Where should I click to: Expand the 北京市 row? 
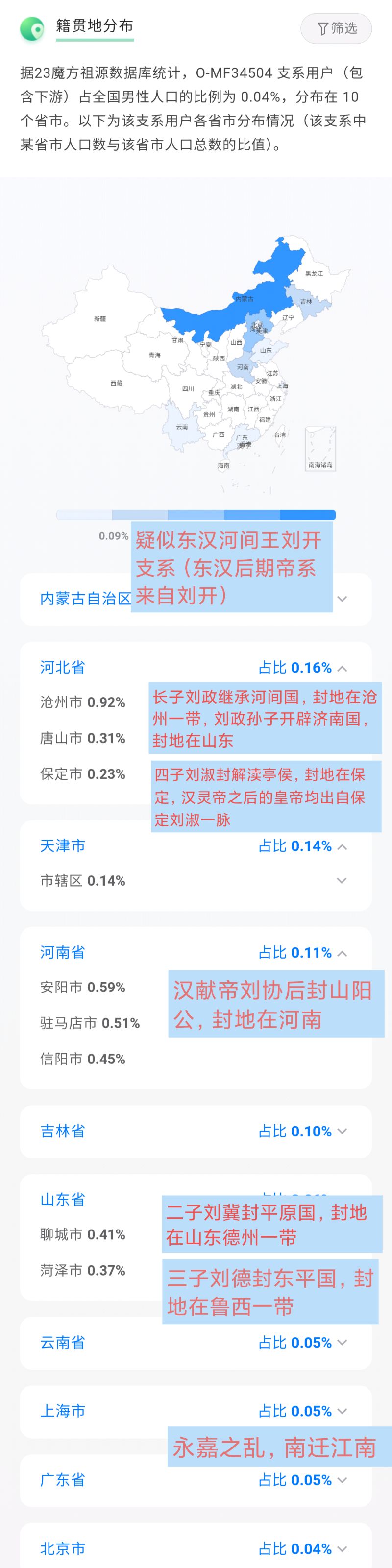point(342,1549)
